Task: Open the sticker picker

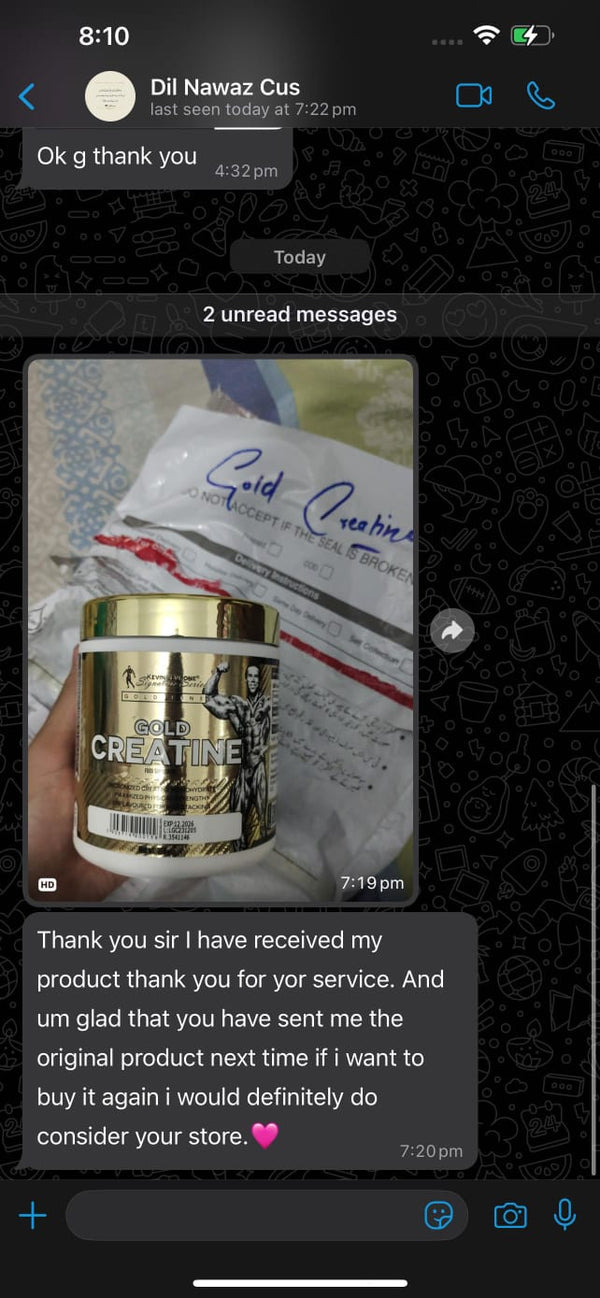Action: click(x=438, y=1215)
